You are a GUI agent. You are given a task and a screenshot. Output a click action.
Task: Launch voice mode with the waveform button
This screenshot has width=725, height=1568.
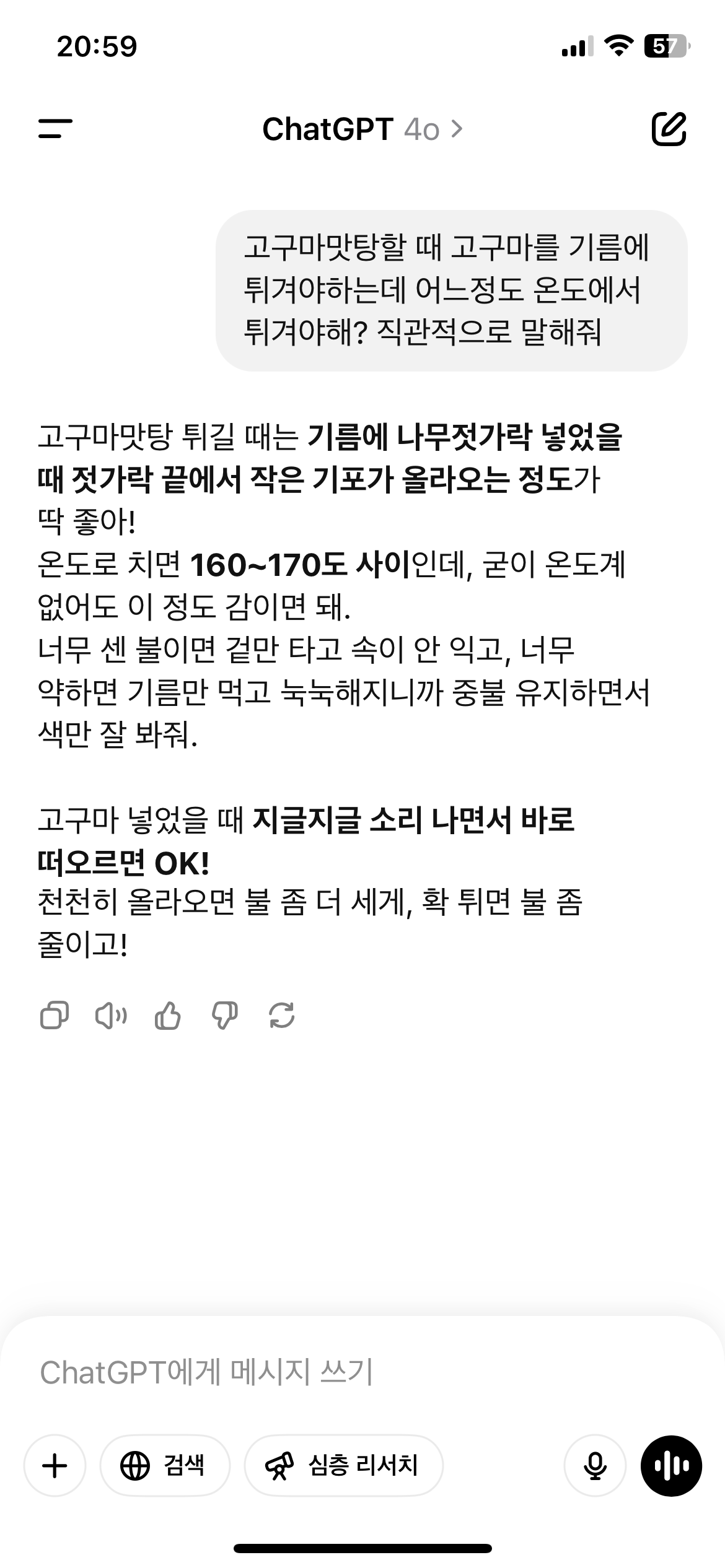pos(671,1466)
